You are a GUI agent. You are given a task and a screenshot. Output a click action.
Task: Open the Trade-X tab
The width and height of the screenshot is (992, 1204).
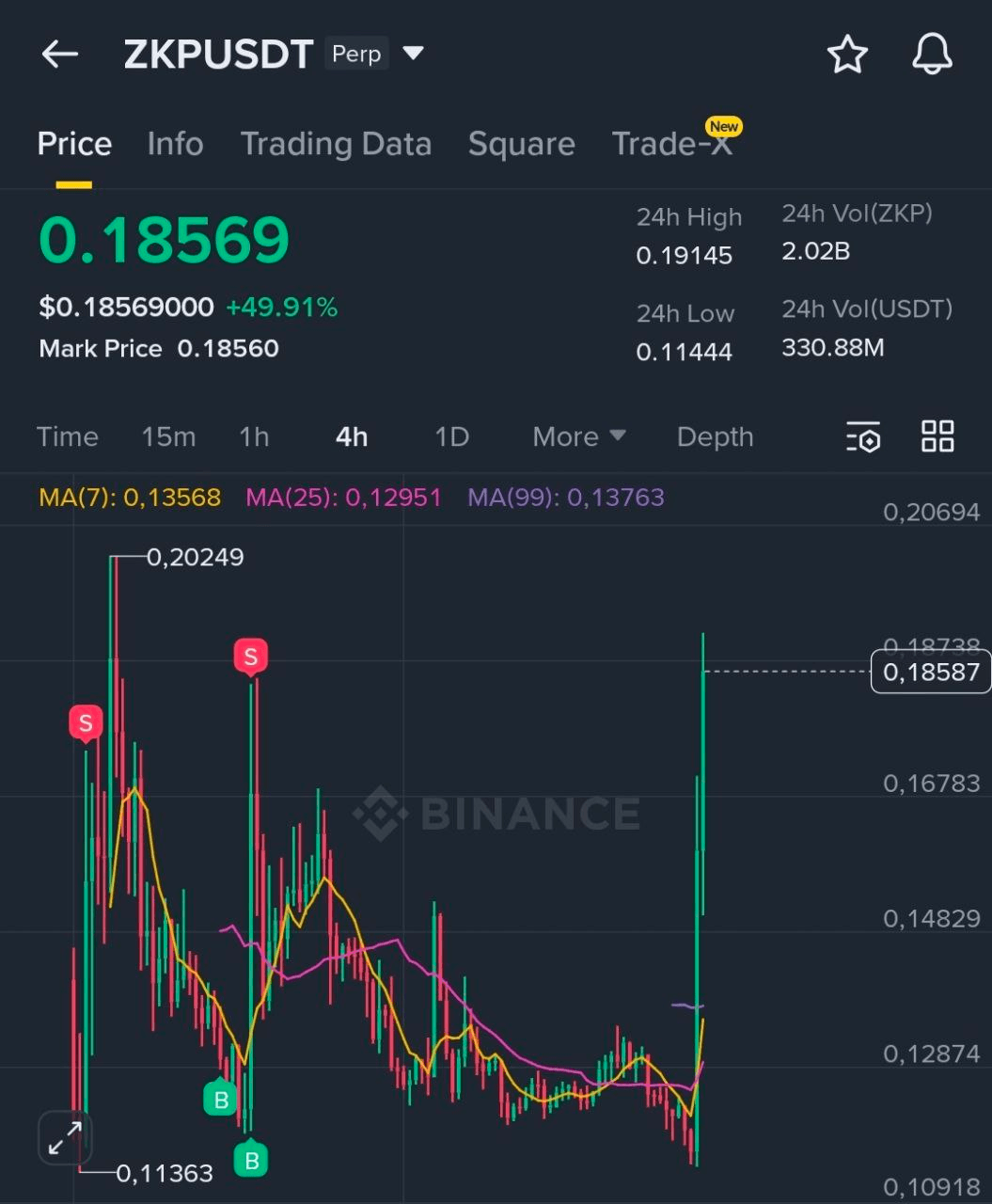click(671, 144)
